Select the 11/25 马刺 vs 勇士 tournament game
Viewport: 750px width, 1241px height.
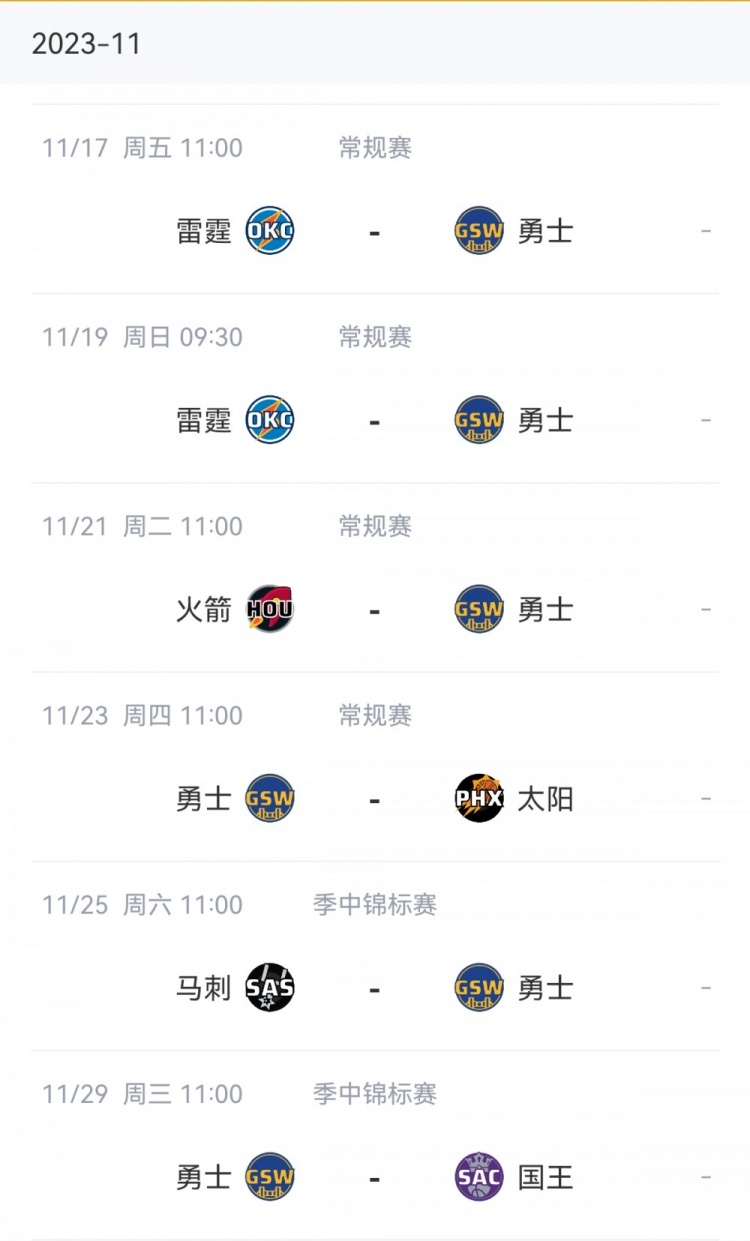(375, 955)
